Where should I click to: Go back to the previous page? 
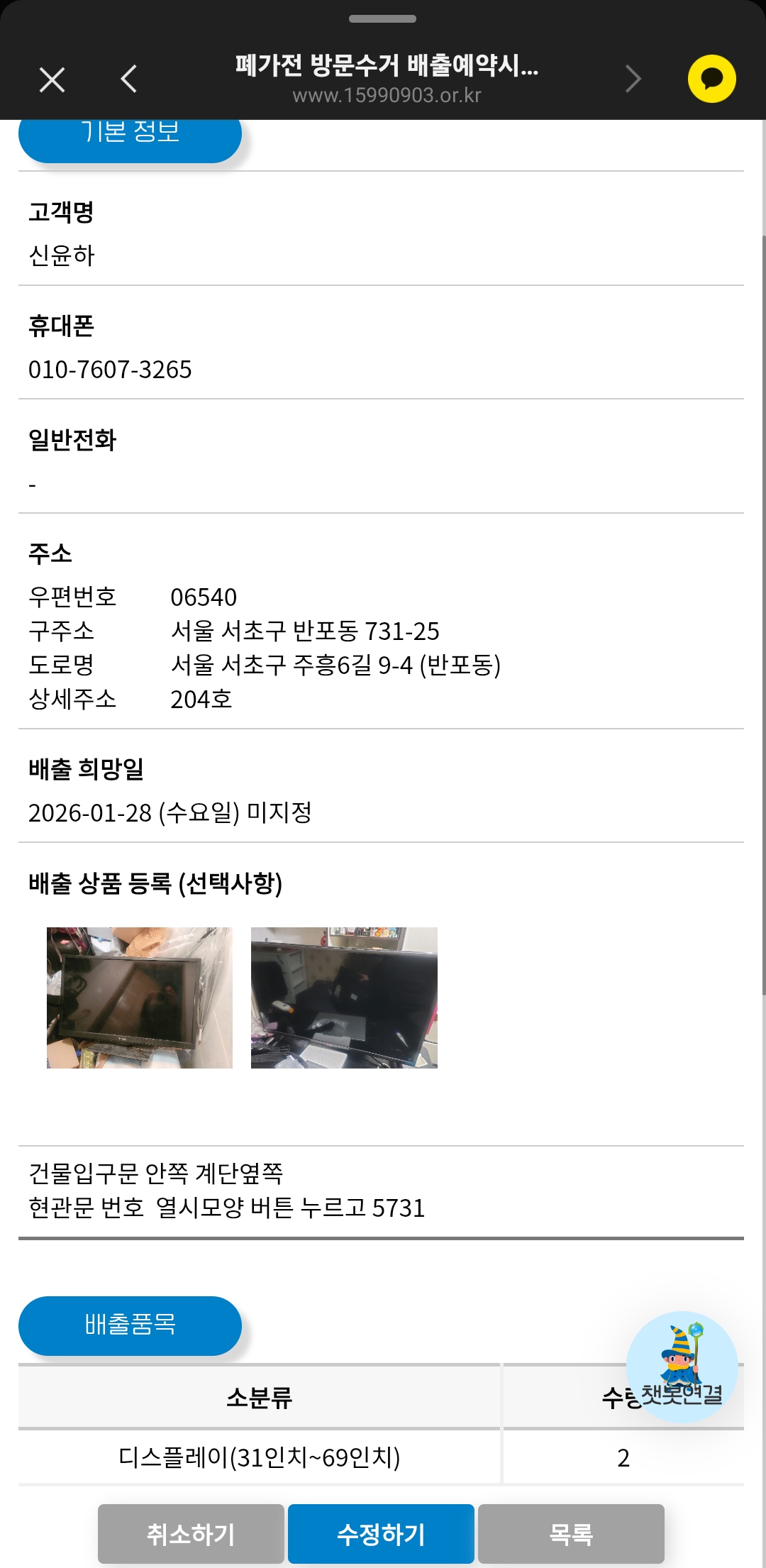coord(129,79)
